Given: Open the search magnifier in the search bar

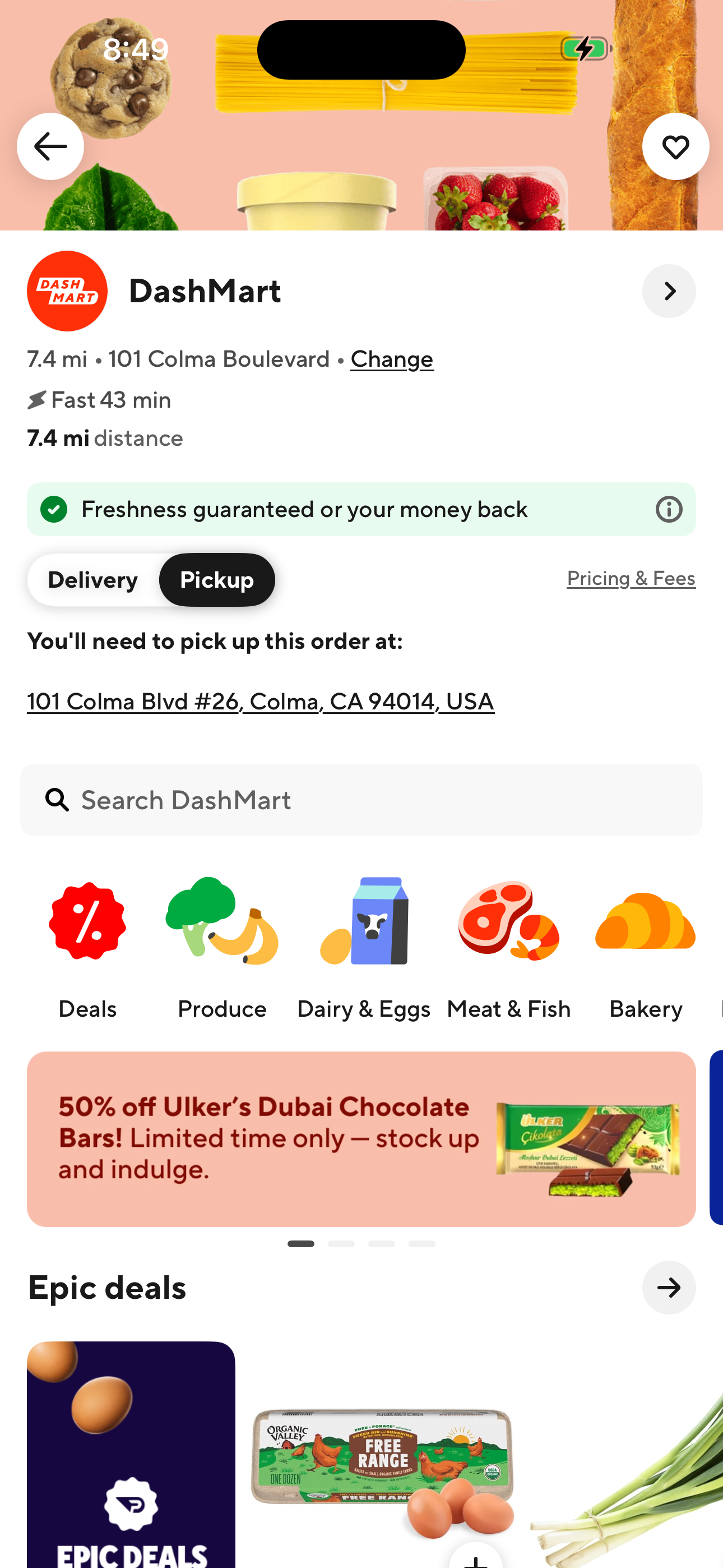Looking at the screenshot, I should click(x=56, y=800).
